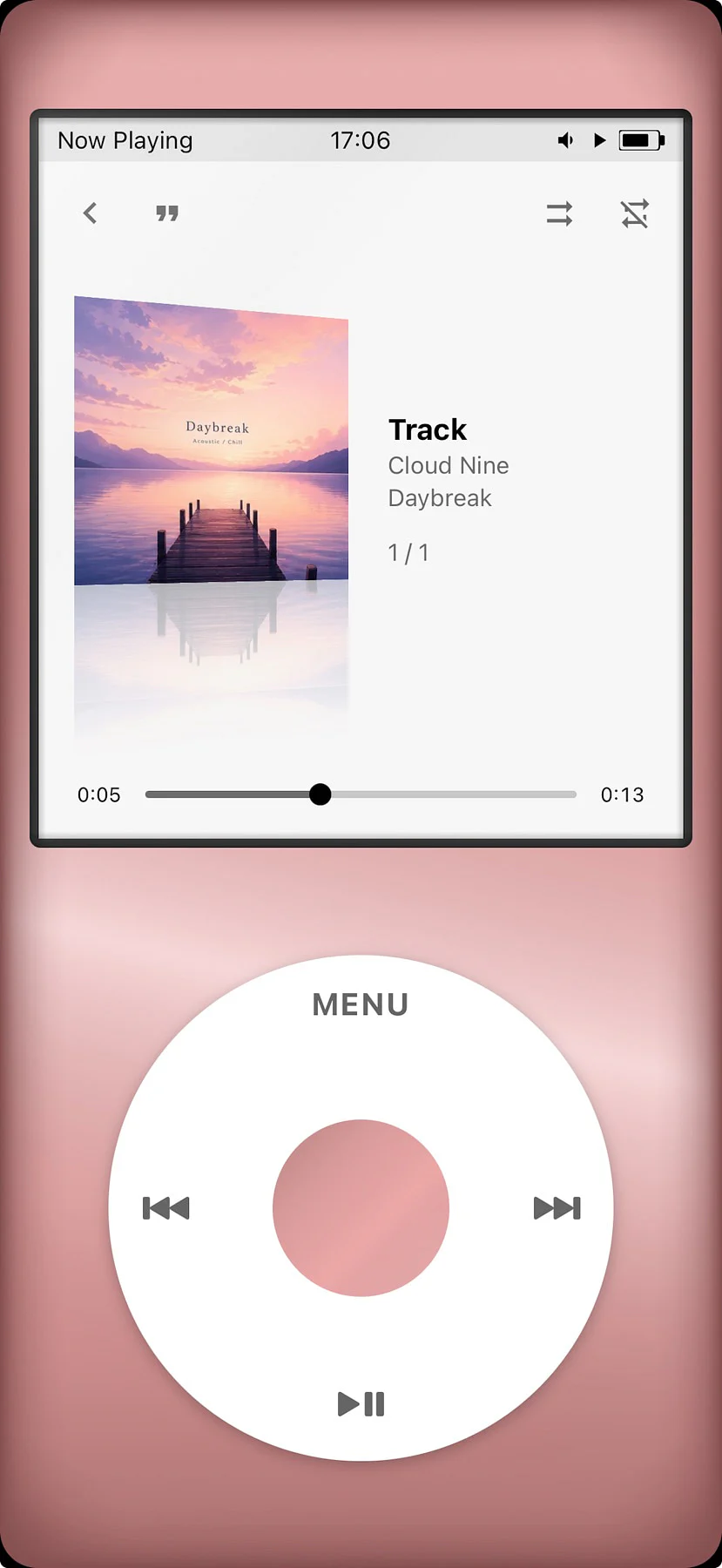Image resolution: width=722 pixels, height=1568 pixels.
Task: Go back with the left chevron
Action: (x=90, y=213)
